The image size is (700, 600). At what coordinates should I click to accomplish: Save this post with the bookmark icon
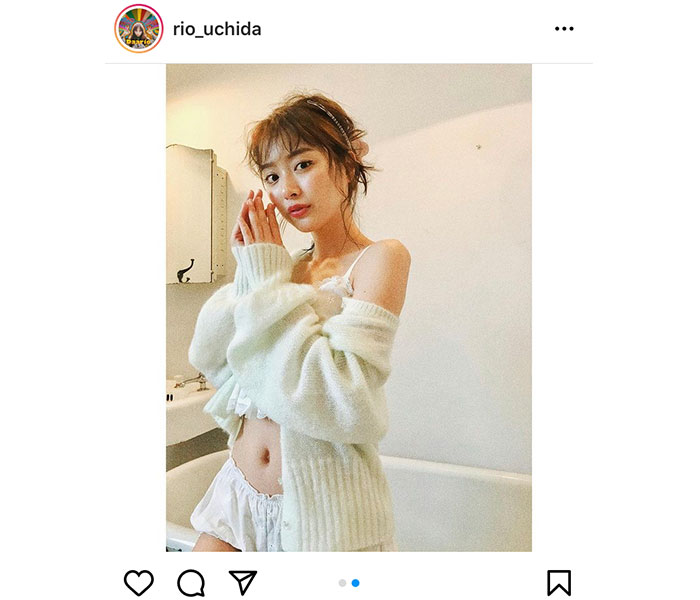click(559, 582)
